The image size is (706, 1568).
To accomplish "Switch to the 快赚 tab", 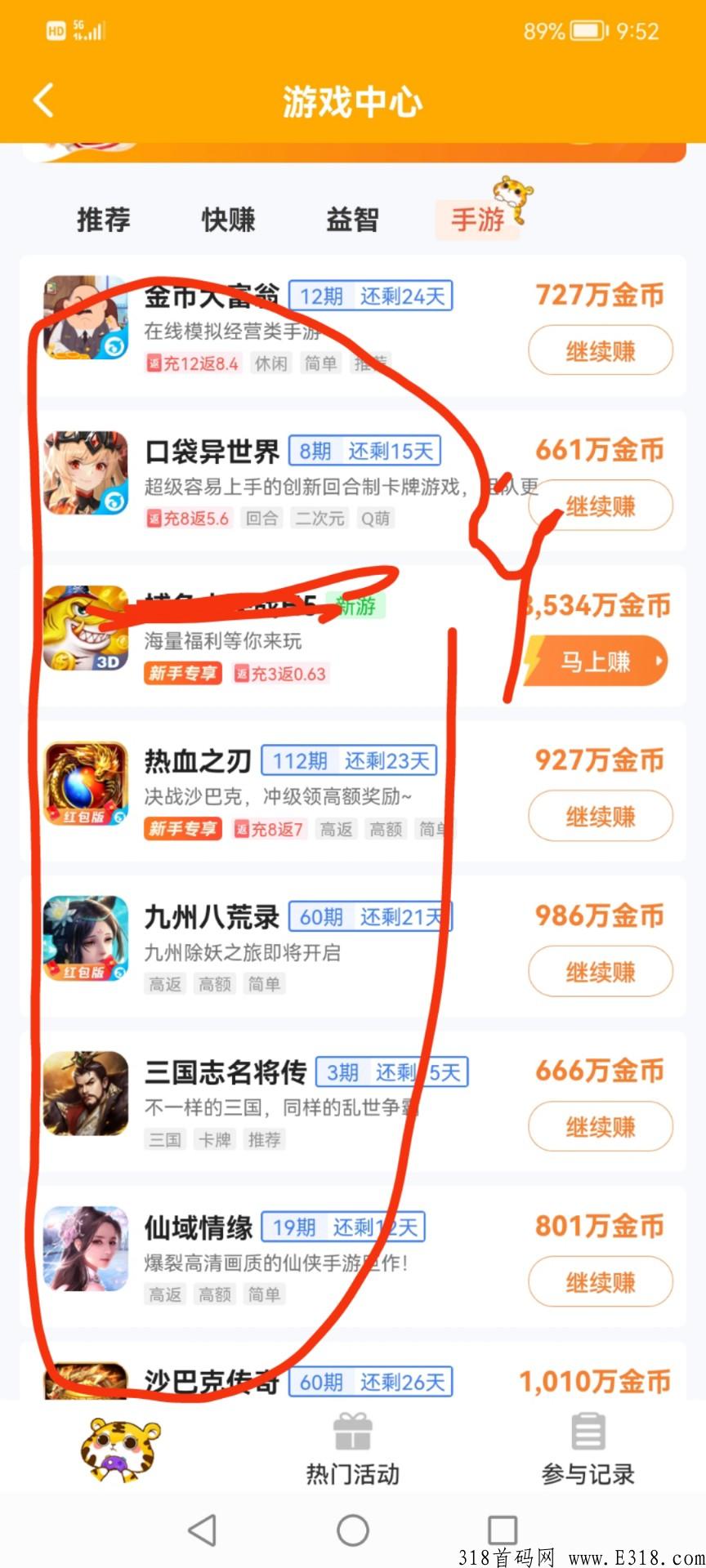I will (229, 219).
